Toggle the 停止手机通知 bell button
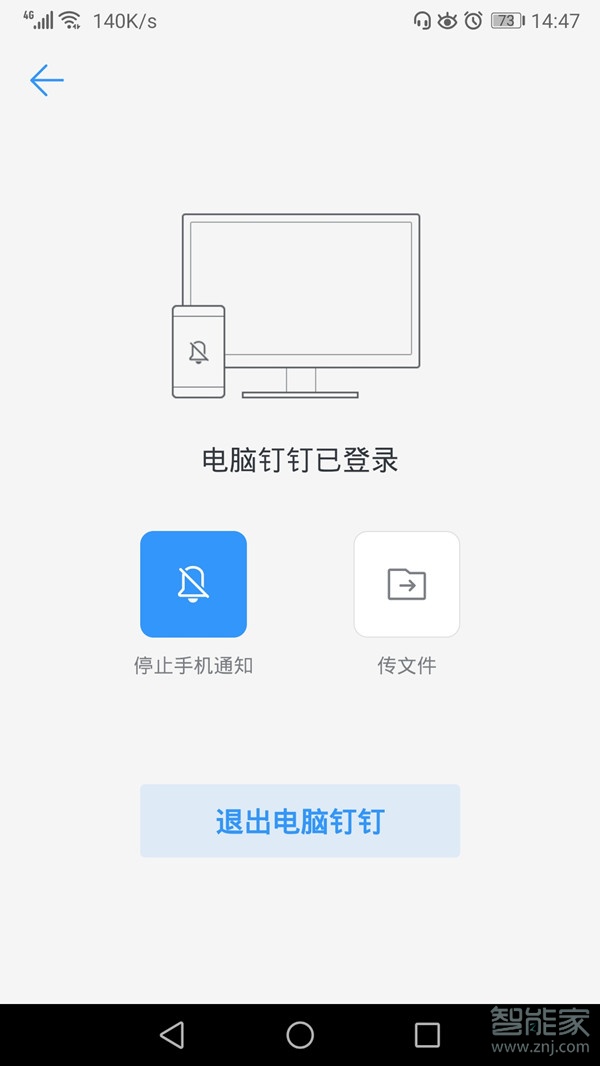 (x=193, y=584)
